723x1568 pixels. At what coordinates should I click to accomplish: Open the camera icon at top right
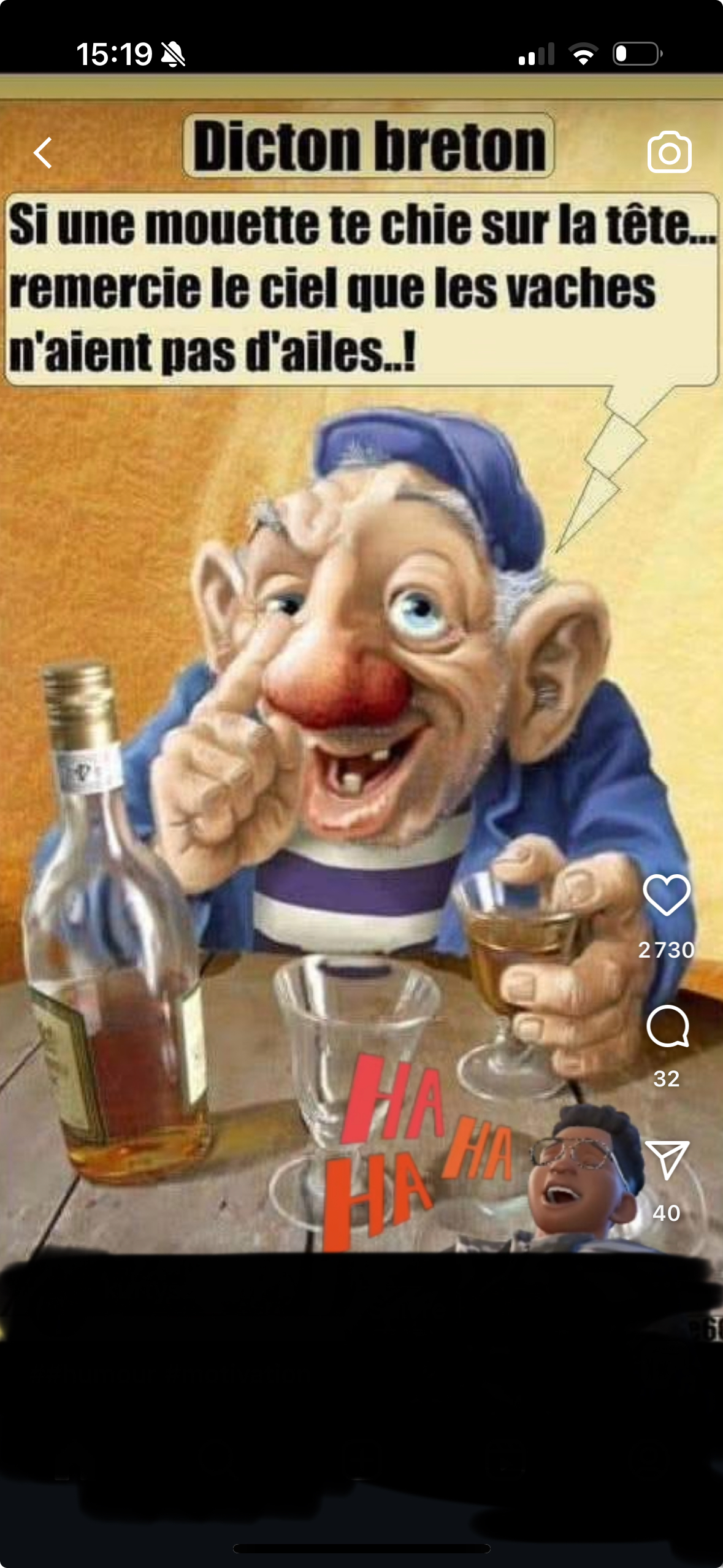tap(669, 152)
